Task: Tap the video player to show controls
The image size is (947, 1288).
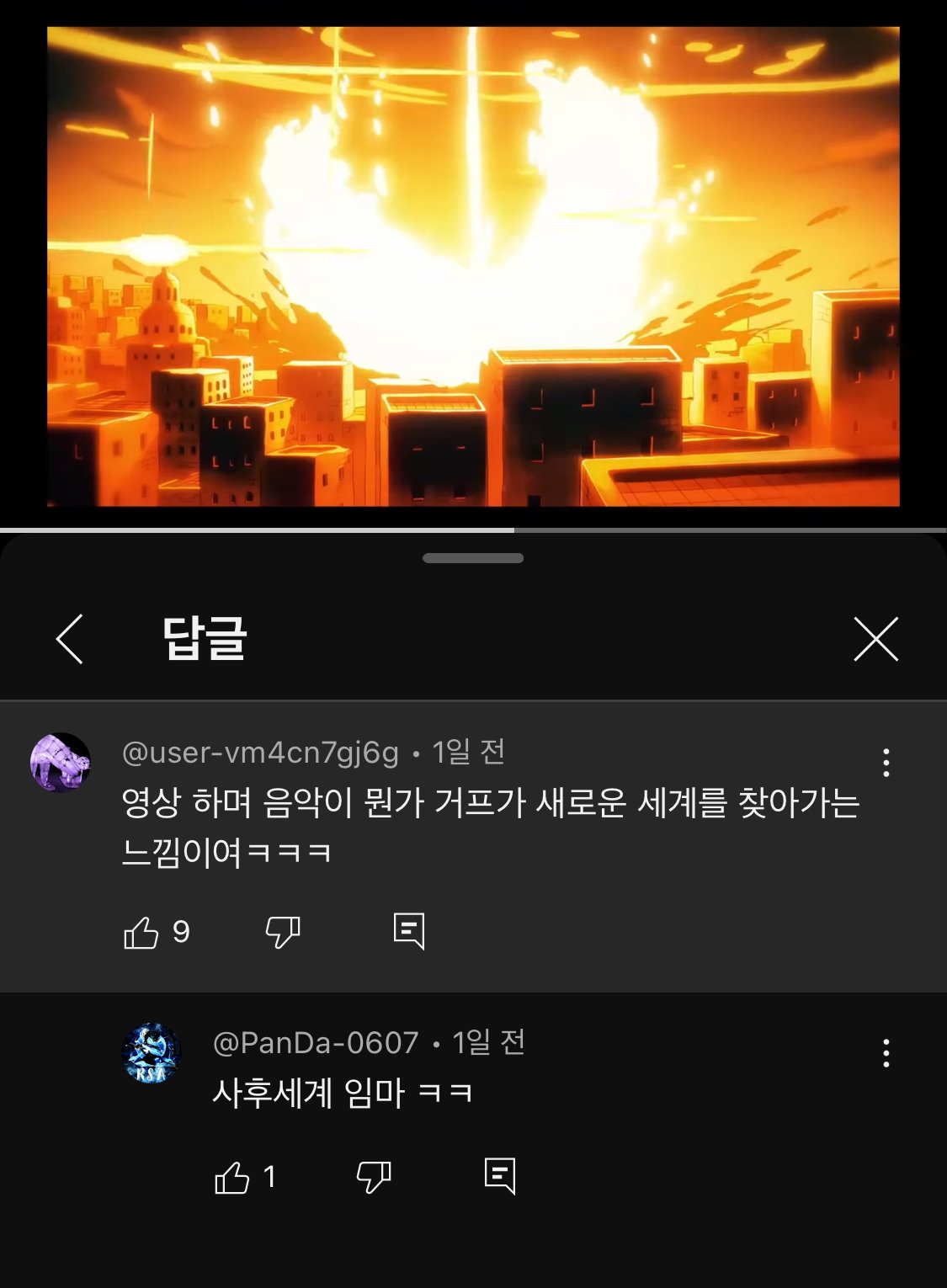Action: point(473,266)
